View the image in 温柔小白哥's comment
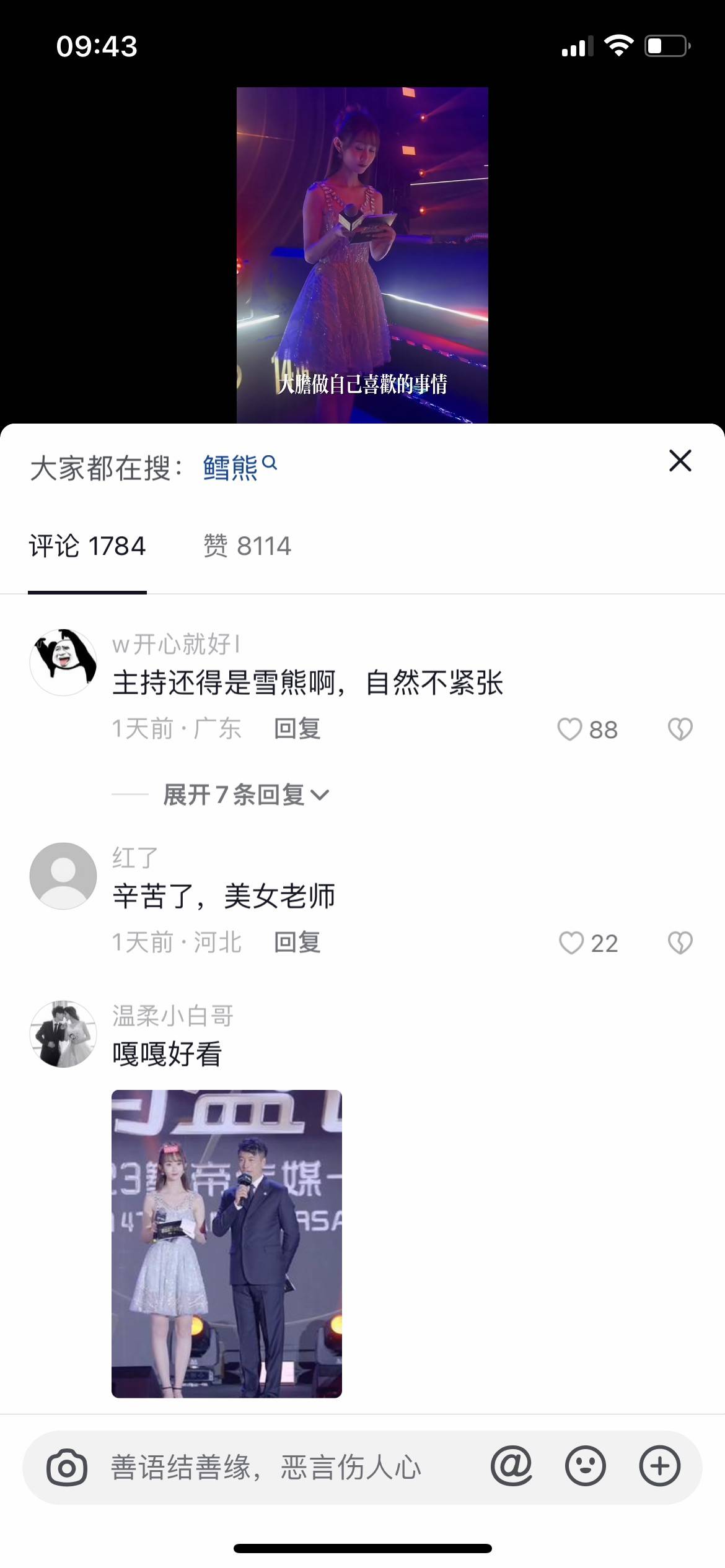Viewport: 725px width, 1568px height. 227,1244
